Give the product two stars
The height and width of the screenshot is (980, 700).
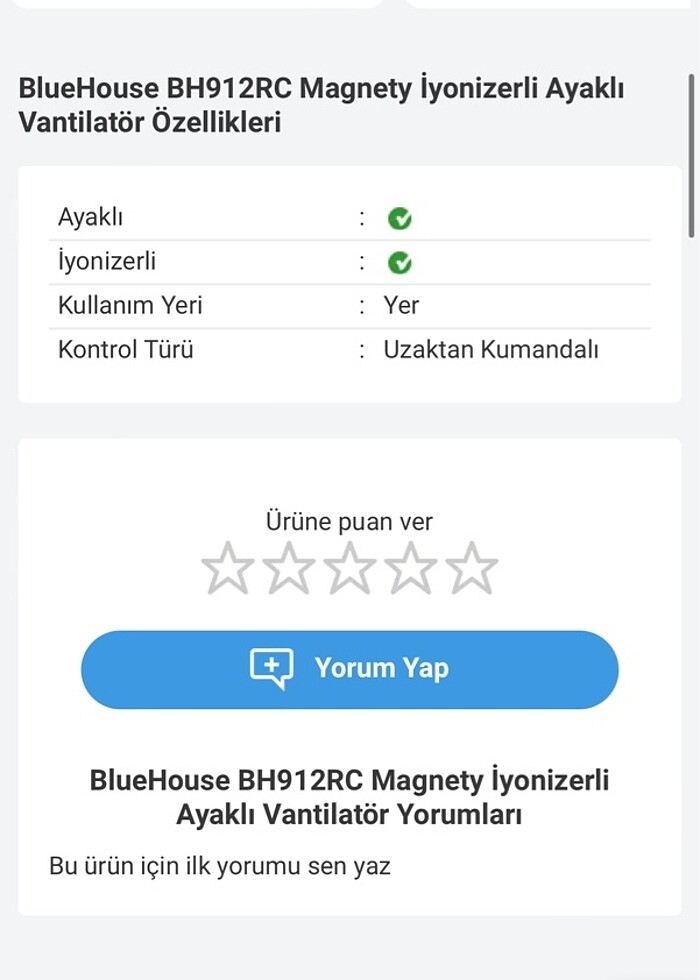click(x=289, y=569)
